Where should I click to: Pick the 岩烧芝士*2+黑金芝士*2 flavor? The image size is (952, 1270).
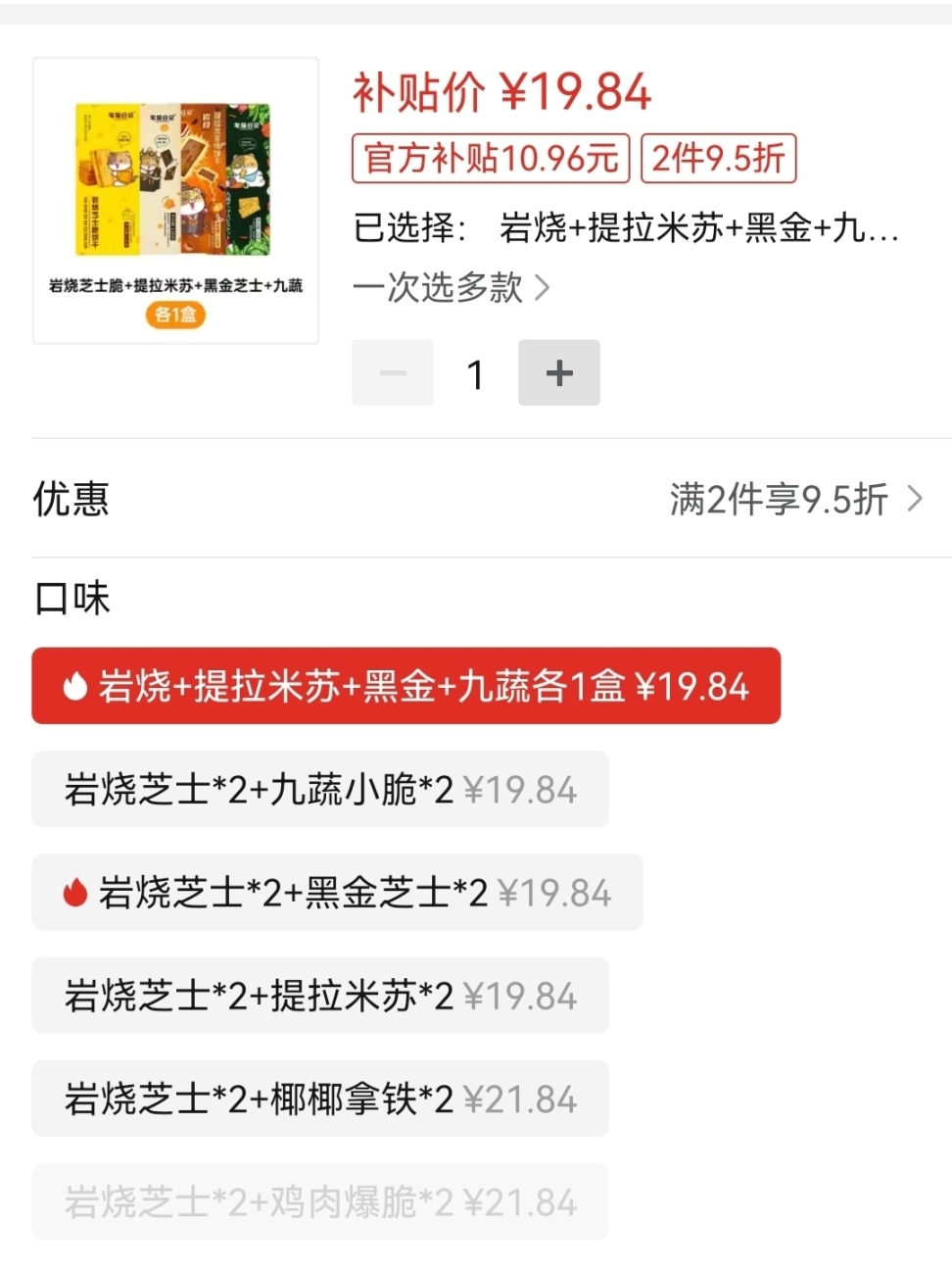[x=337, y=893]
